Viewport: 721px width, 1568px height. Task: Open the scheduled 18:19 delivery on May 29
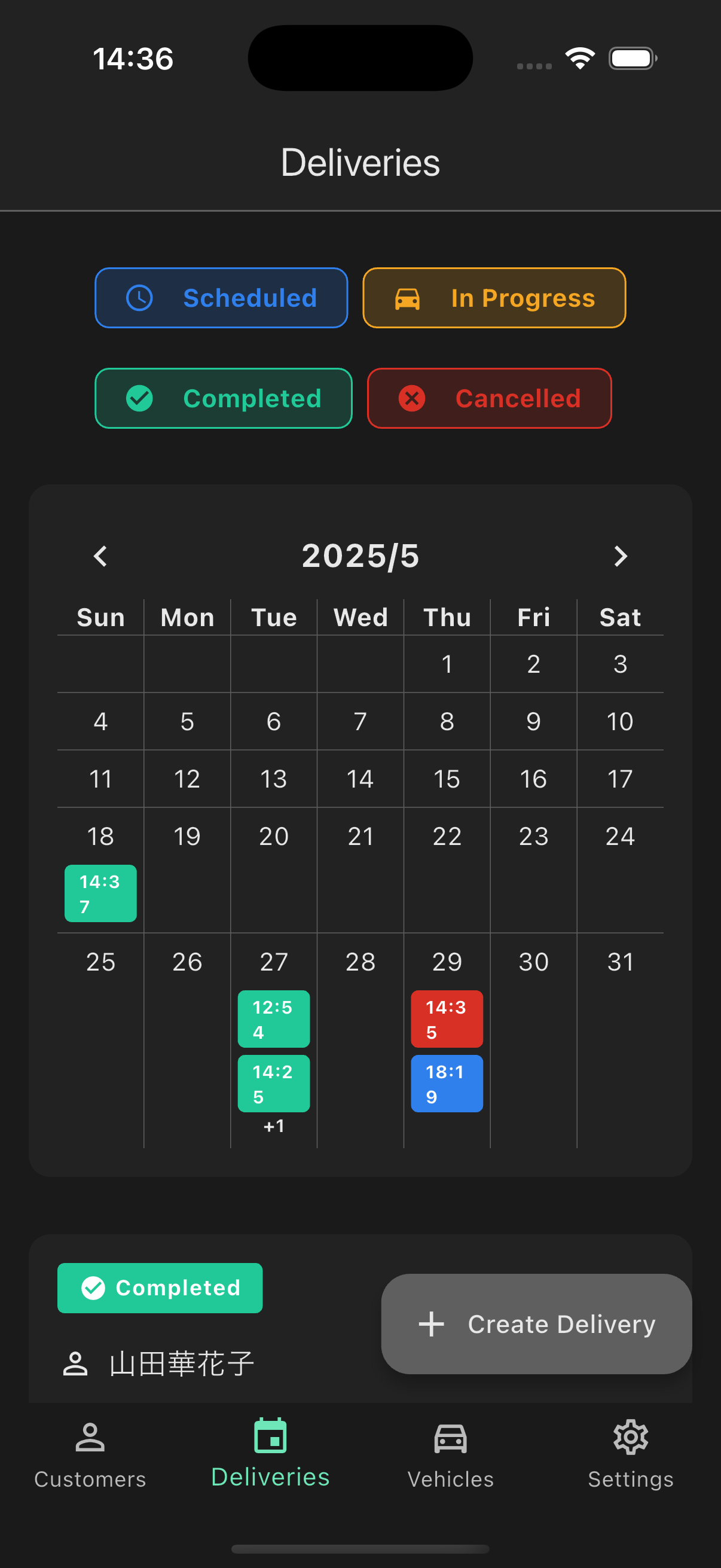point(447,1084)
